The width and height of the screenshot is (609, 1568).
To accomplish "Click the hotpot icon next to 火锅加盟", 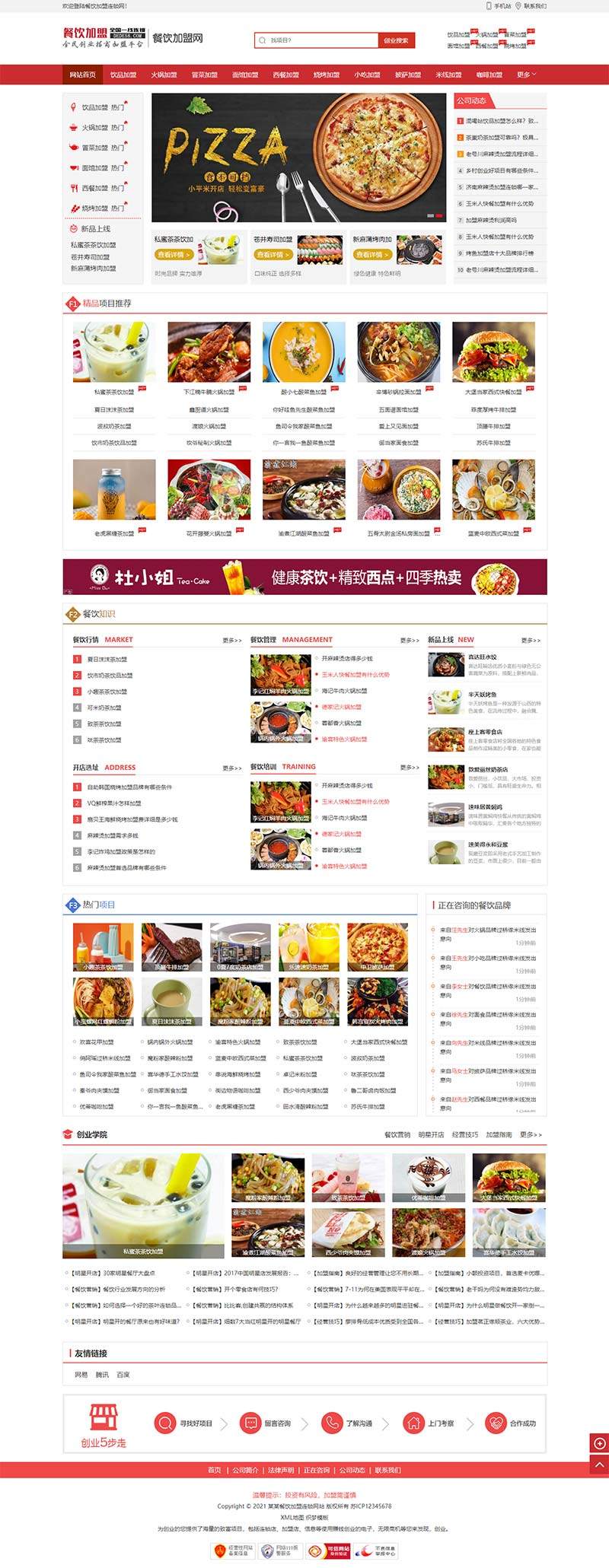I will pyautogui.click(x=73, y=126).
